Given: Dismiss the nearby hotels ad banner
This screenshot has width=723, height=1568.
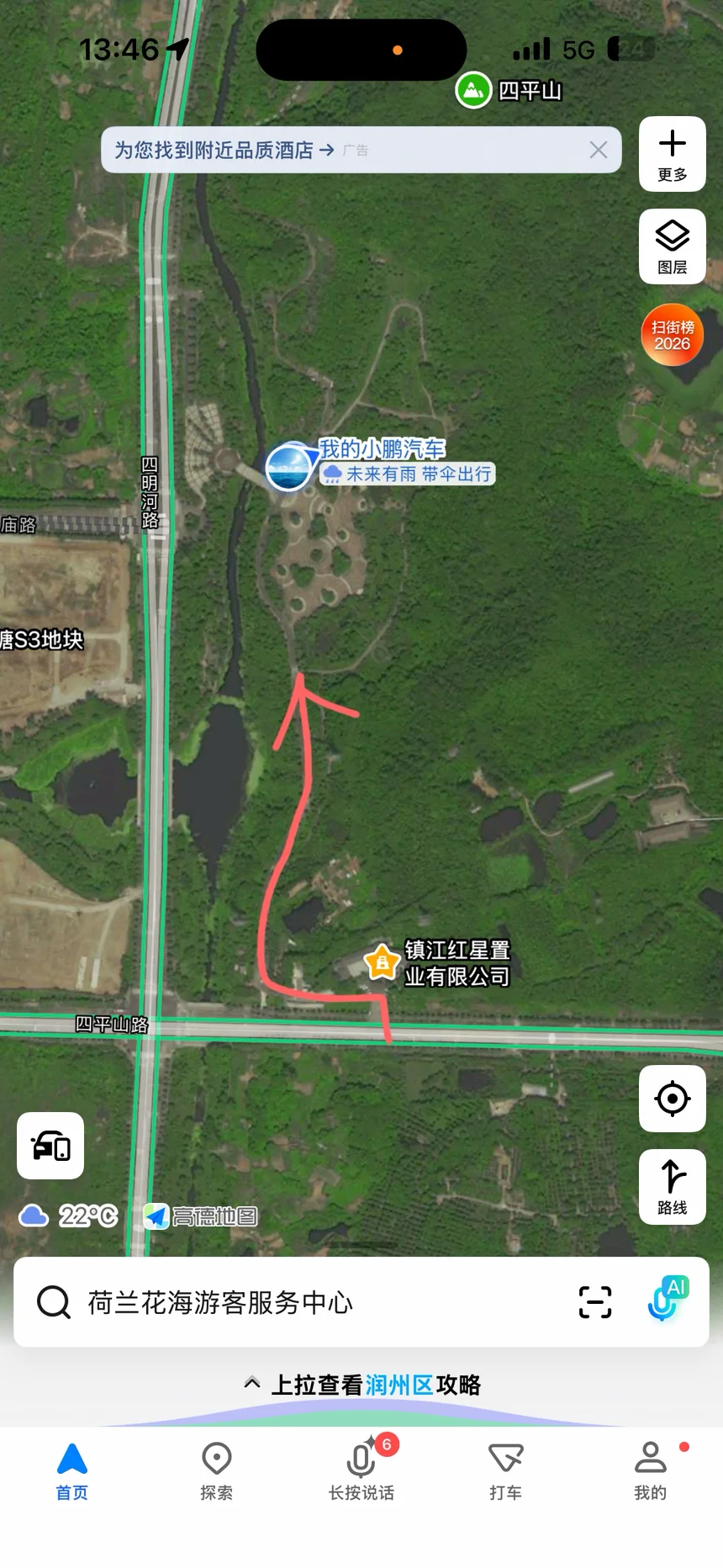Looking at the screenshot, I should (599, 150).
